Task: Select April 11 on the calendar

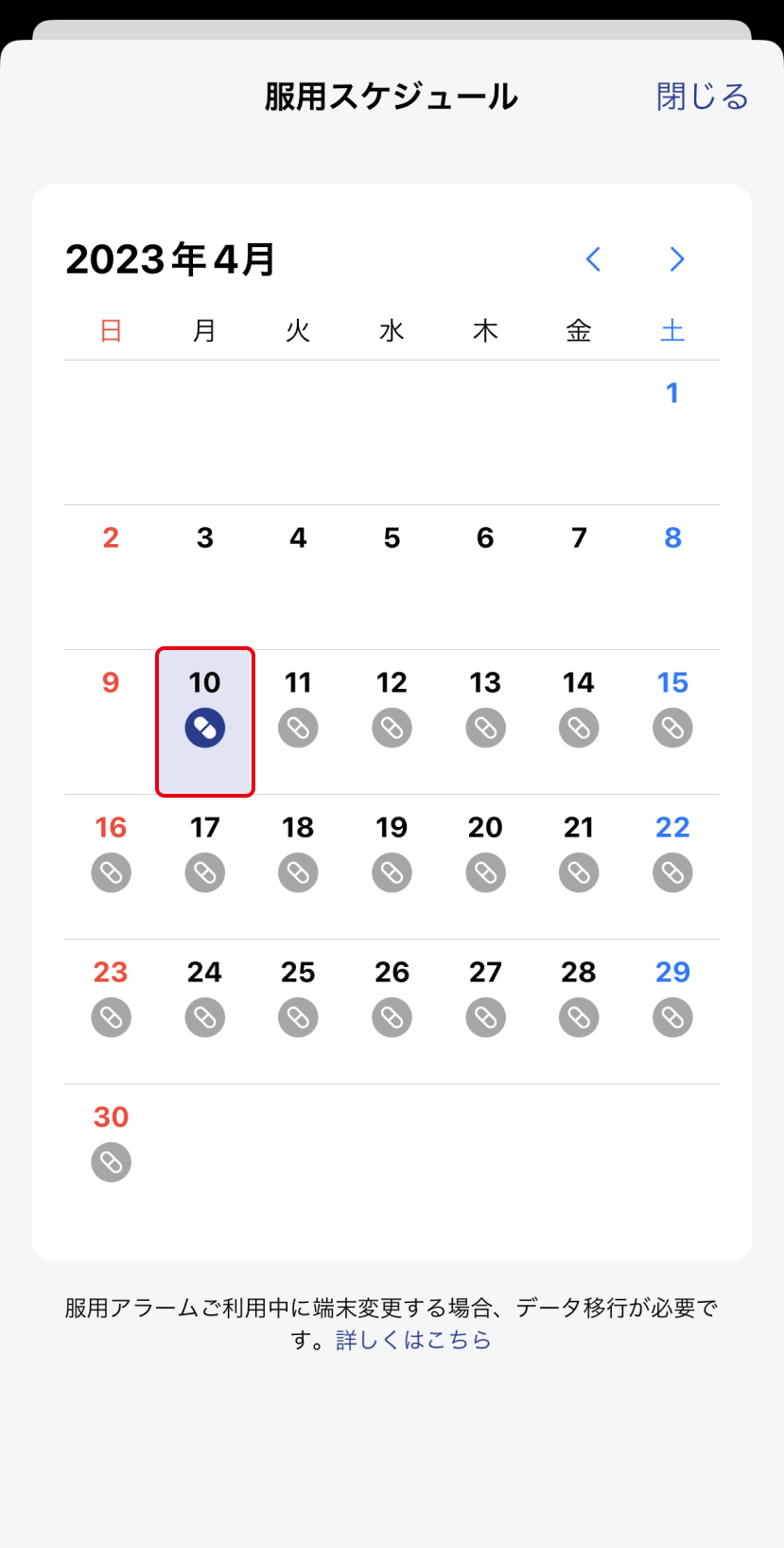Action: [298, 722]
